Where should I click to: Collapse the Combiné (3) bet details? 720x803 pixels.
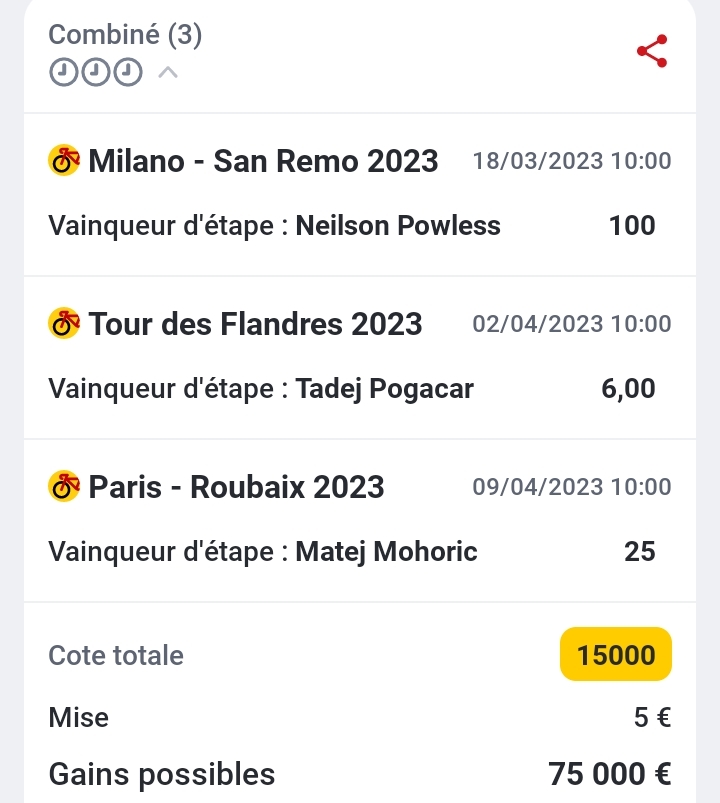169,72
